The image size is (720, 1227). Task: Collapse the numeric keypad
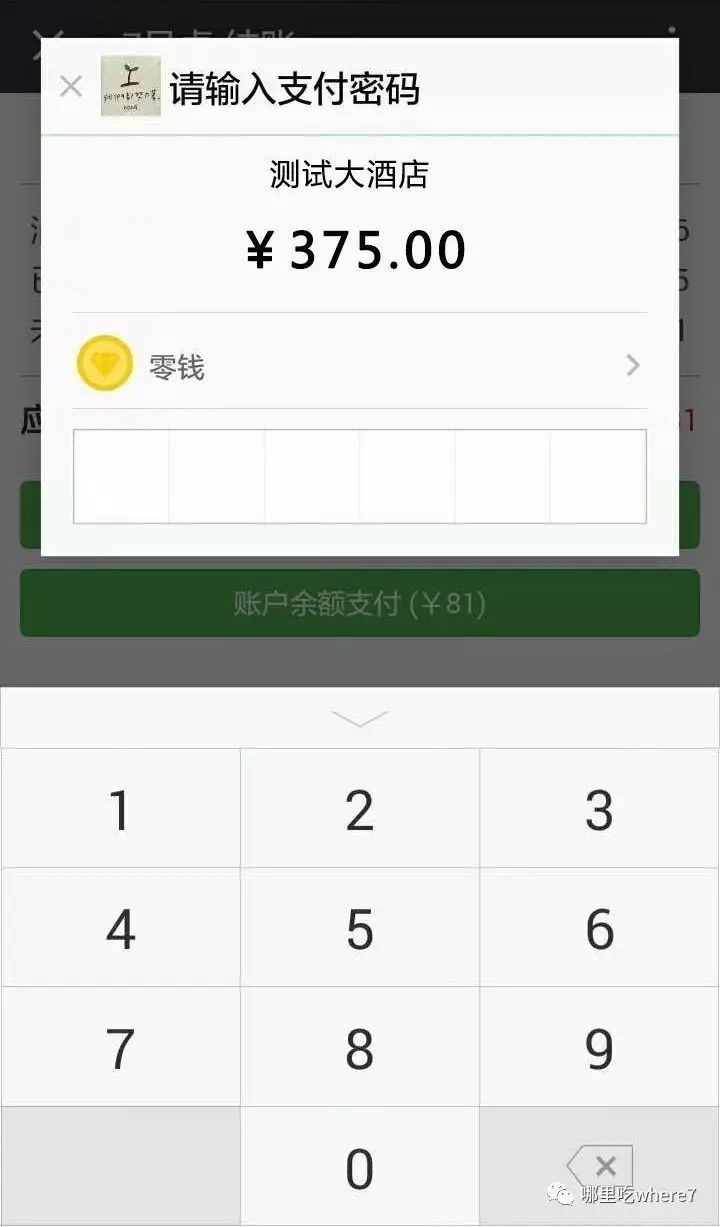[x=359, y=718]
